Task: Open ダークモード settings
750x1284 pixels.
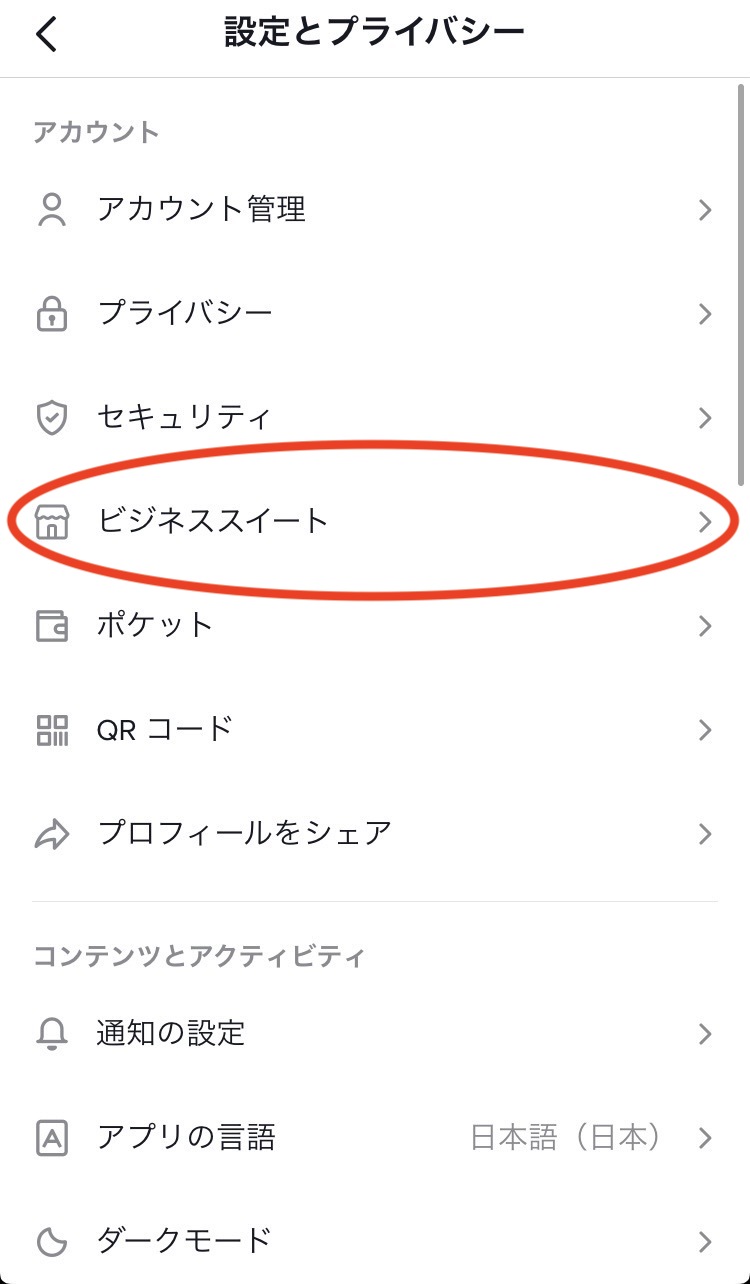Action: pos(374,1242)
